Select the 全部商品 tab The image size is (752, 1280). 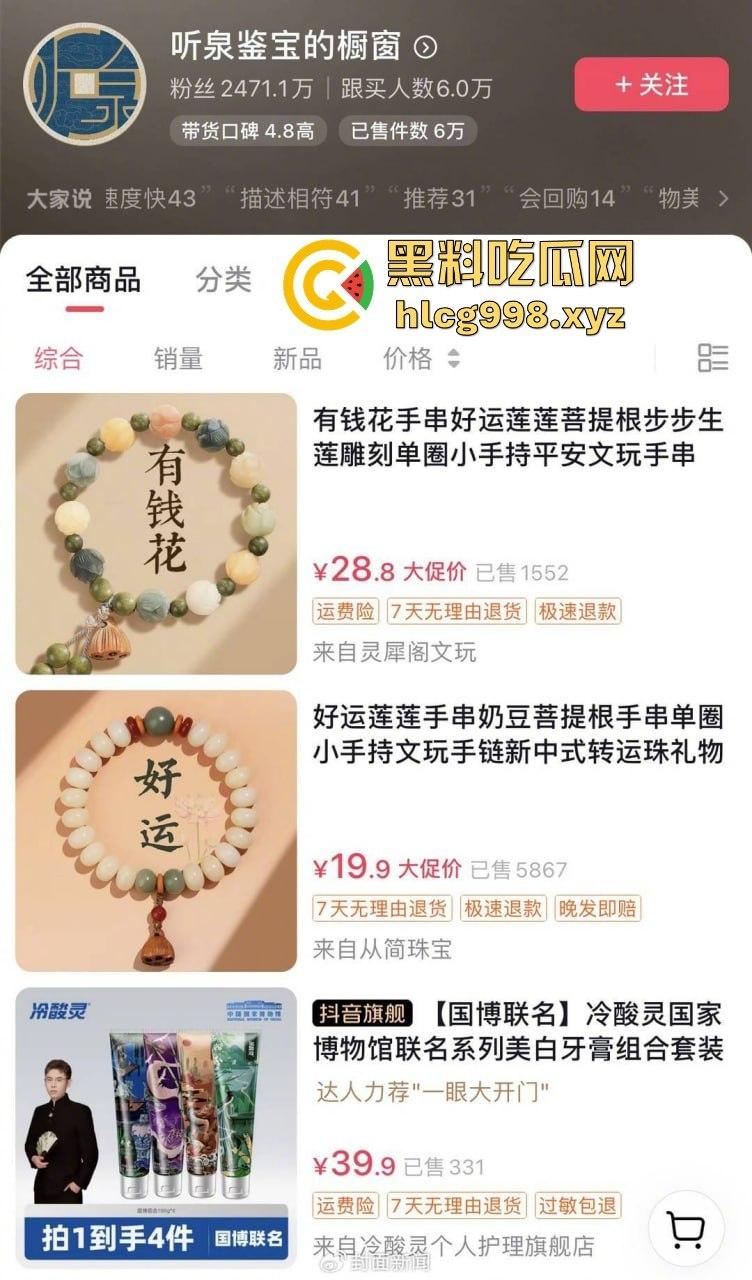(x=85, y=281)
